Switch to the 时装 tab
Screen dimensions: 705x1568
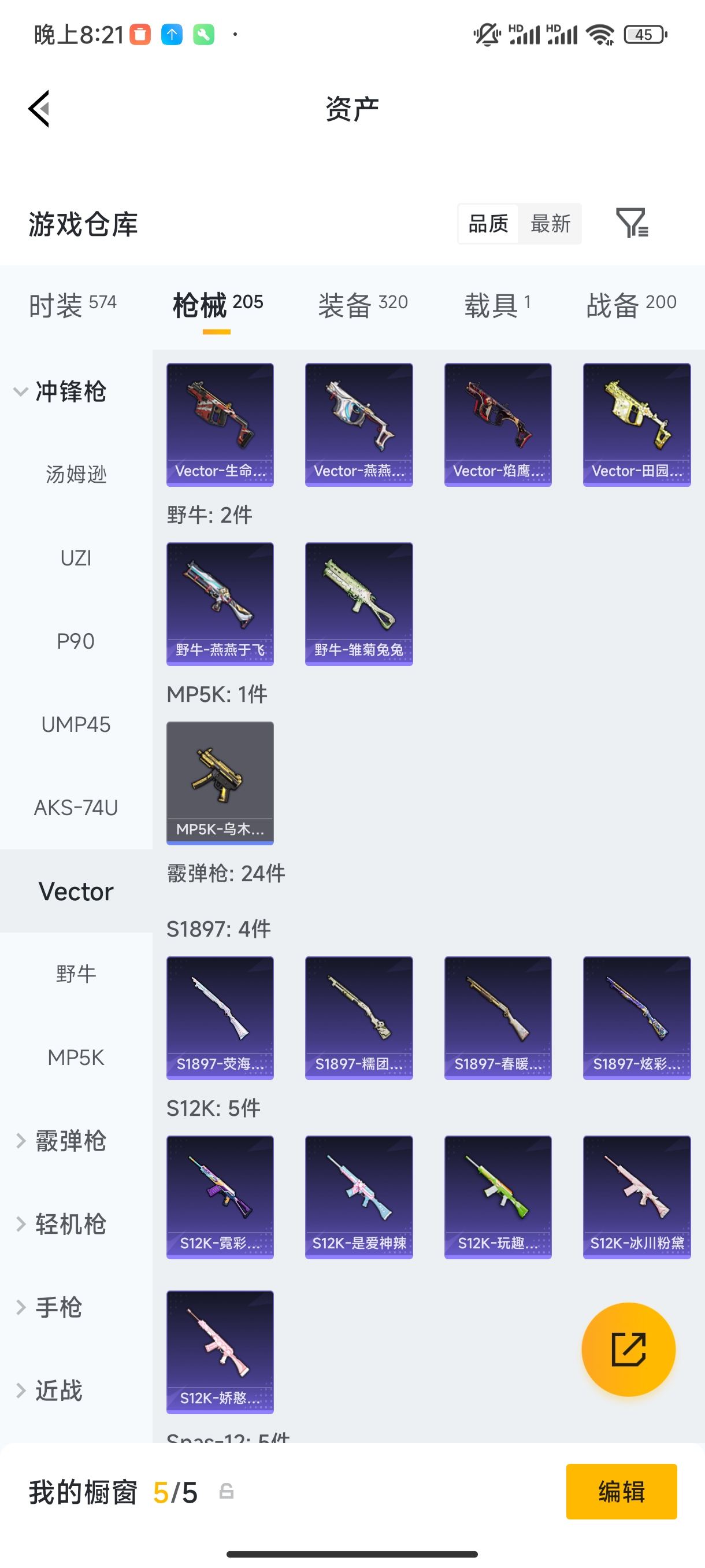(x=72, y=304)
